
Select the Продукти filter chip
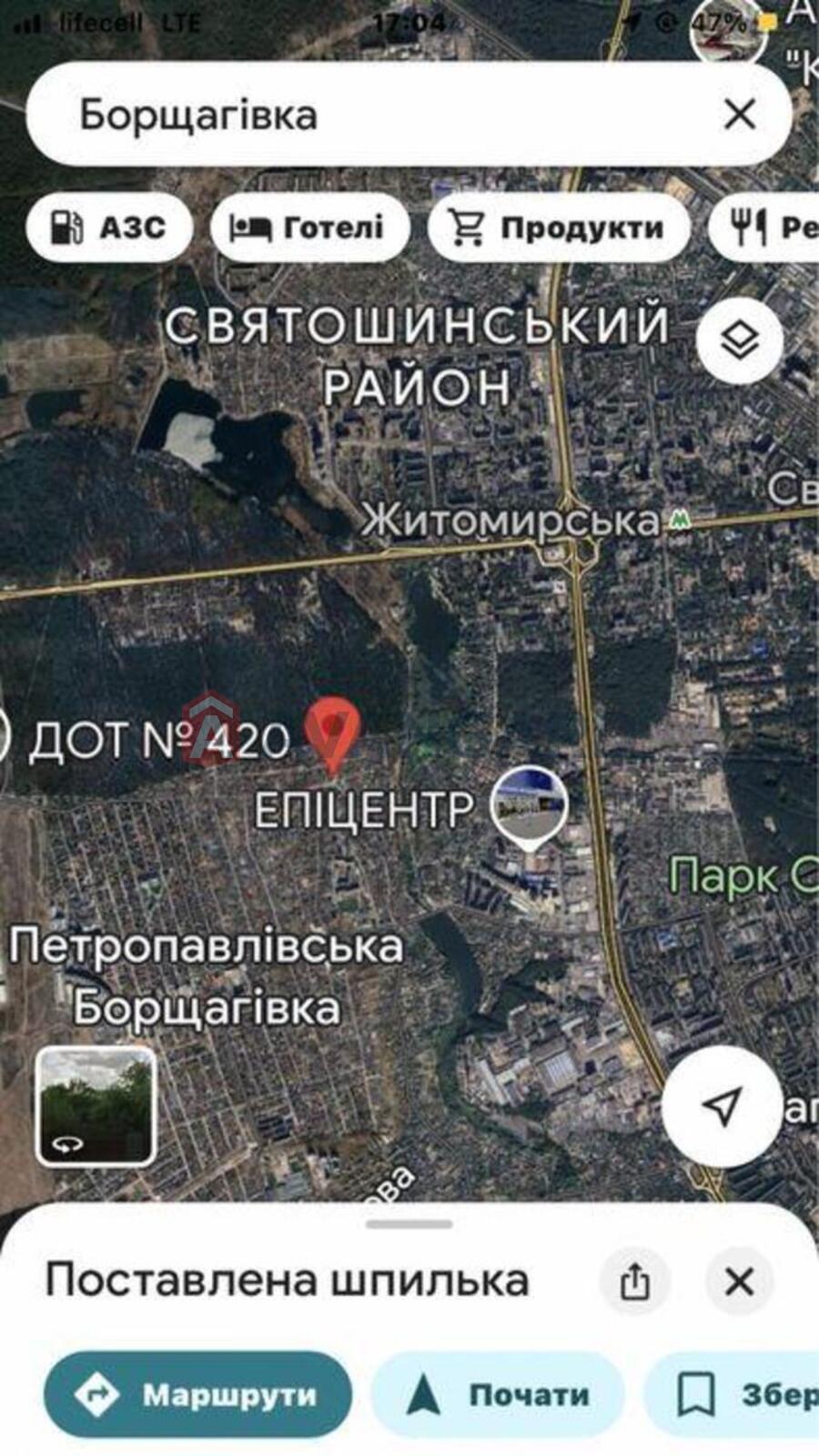(x=559, y=227)
